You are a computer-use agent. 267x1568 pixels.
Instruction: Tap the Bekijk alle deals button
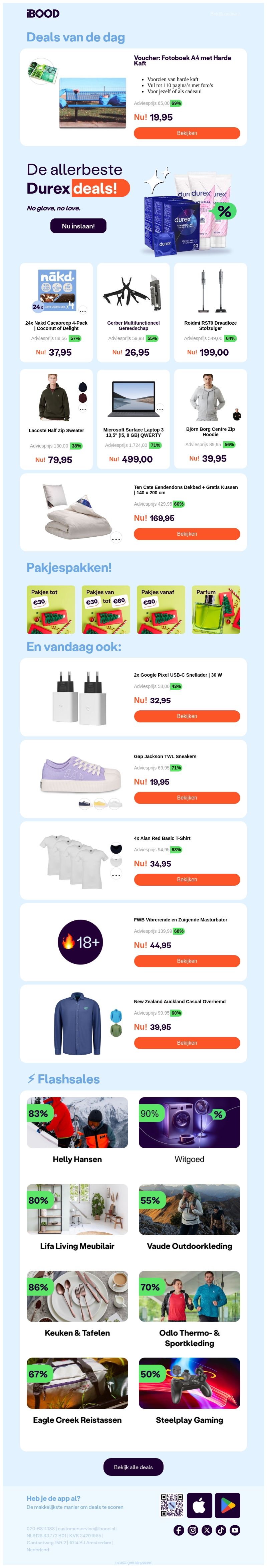tap(133, 1467)
